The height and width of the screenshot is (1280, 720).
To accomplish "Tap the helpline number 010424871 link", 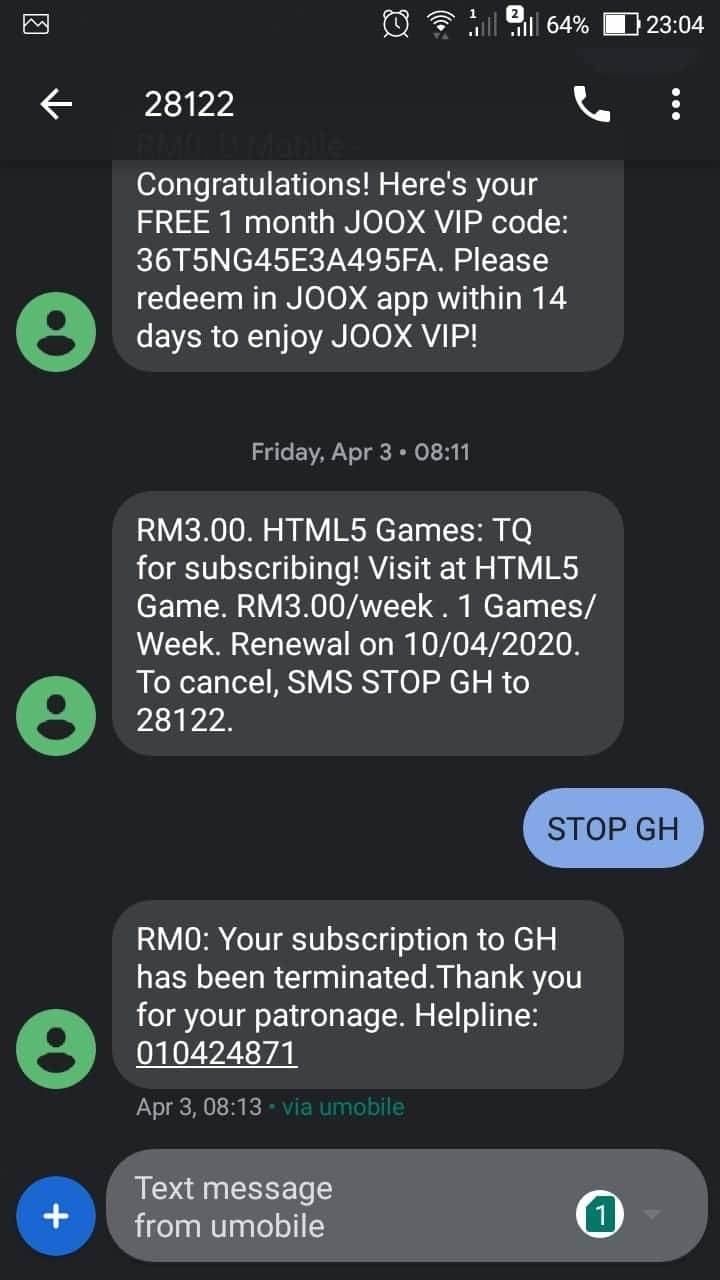I will point(216,1053).
